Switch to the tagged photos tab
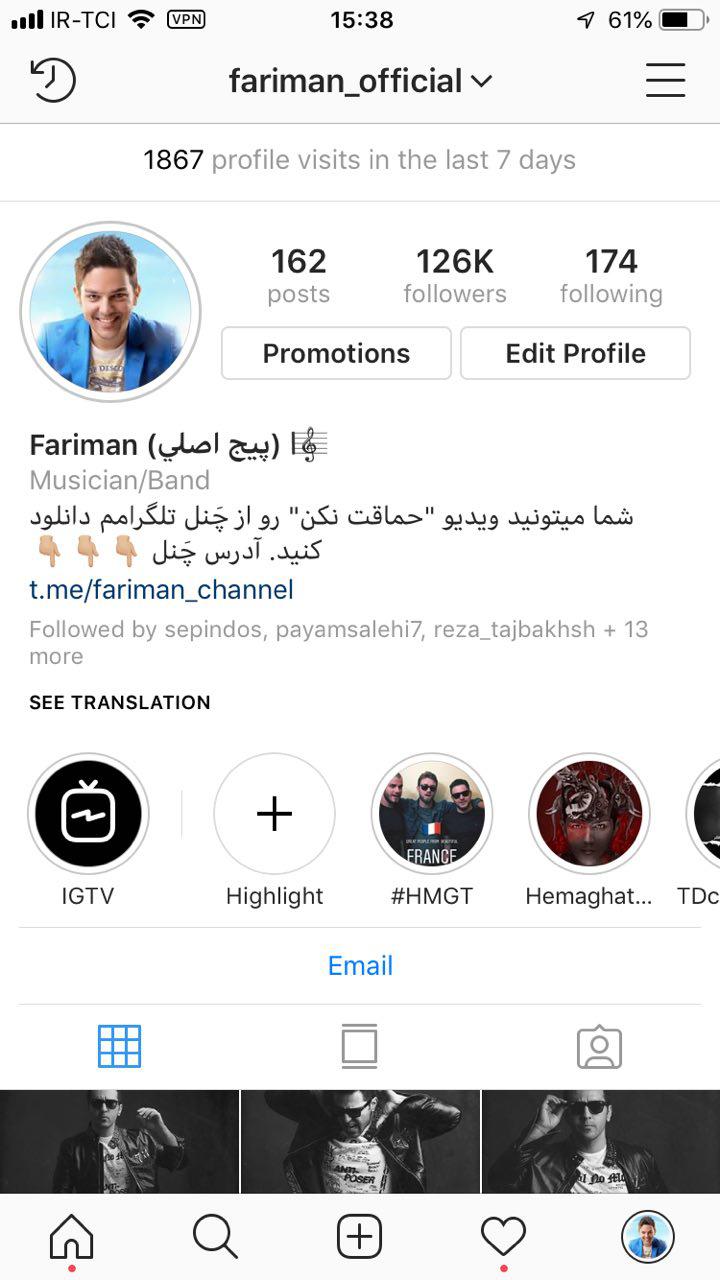Image resolution: width=720 pixels, height=1280 pixels. (x=599, y=1047)
